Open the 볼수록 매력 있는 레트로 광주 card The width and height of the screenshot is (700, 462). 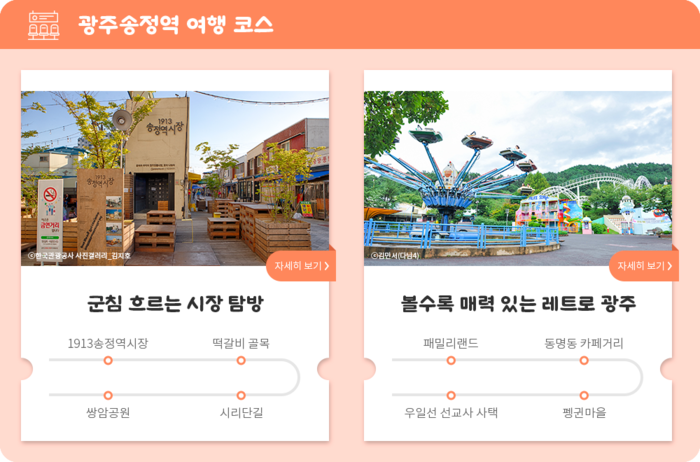tap(518, 303)
